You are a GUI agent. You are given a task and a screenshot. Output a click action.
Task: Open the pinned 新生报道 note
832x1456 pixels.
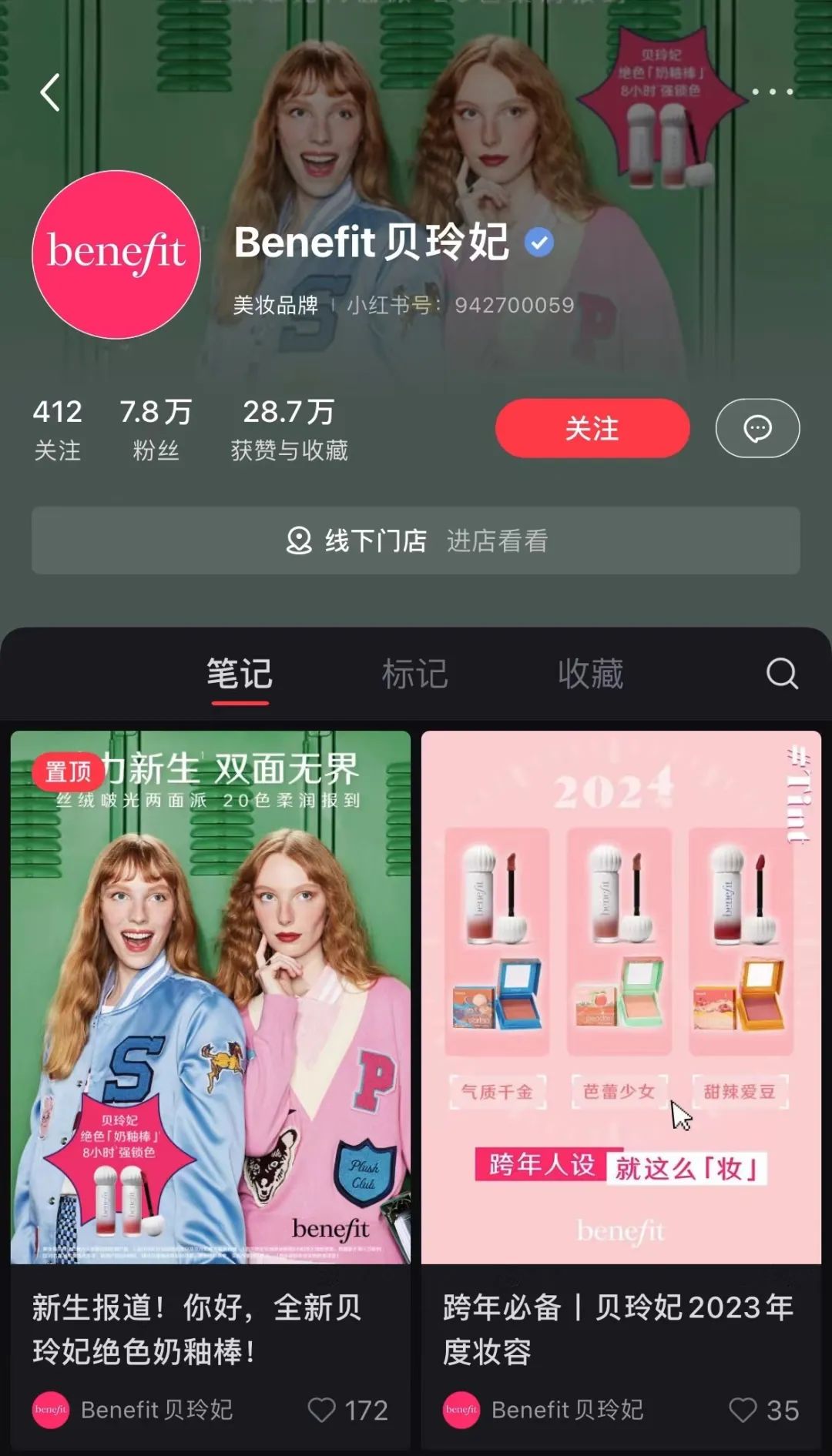click(x=210, y=996)
